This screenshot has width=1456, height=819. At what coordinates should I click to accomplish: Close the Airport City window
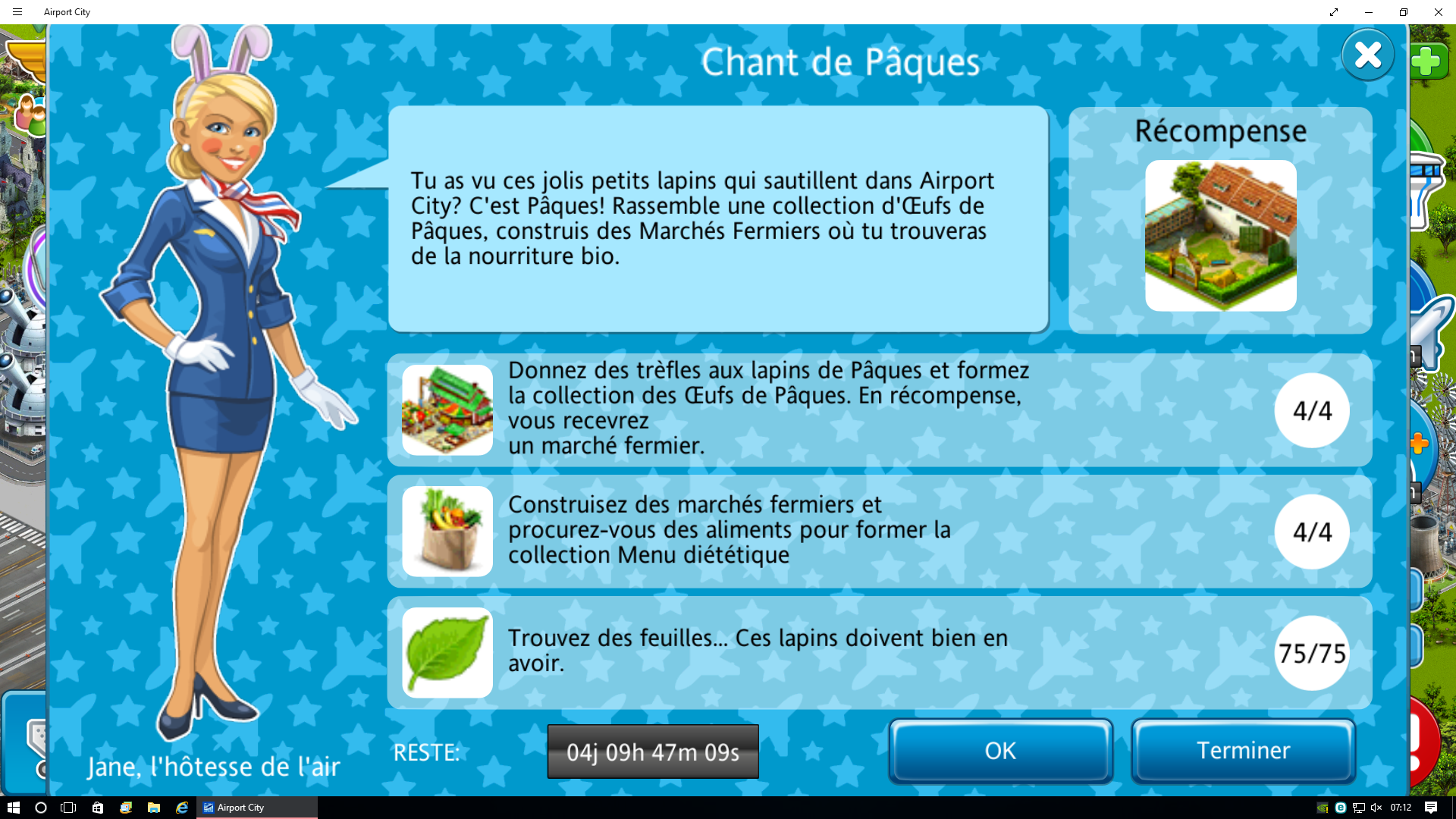pyautogui.click(x=1438, y=12)
